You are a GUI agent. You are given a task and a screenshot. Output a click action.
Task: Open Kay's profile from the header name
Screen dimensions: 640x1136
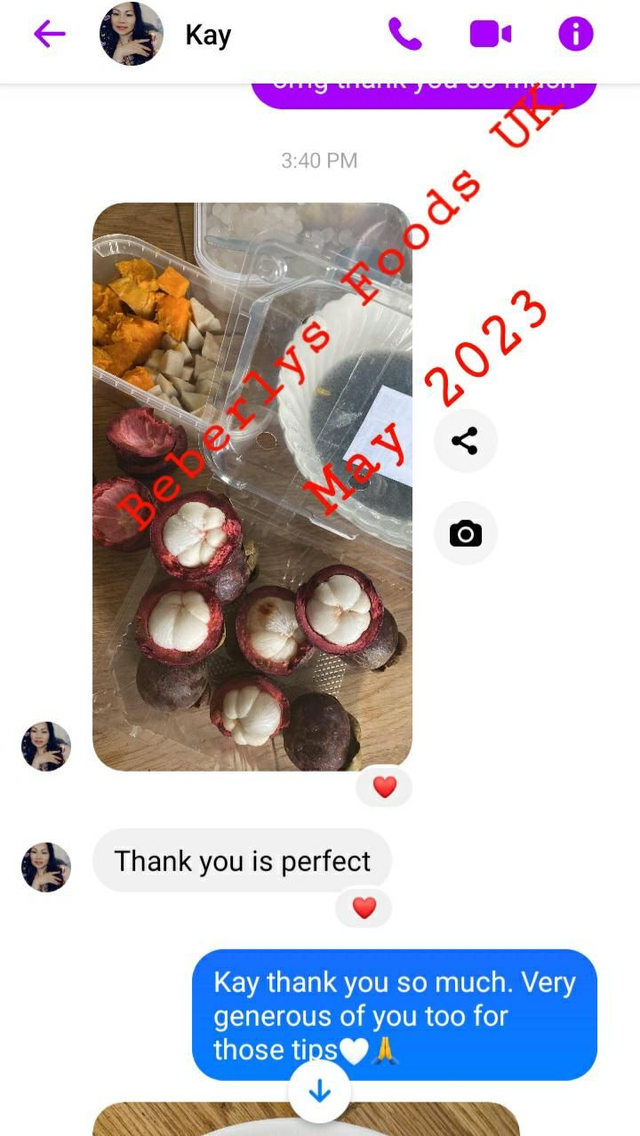(x=208, y=35)
